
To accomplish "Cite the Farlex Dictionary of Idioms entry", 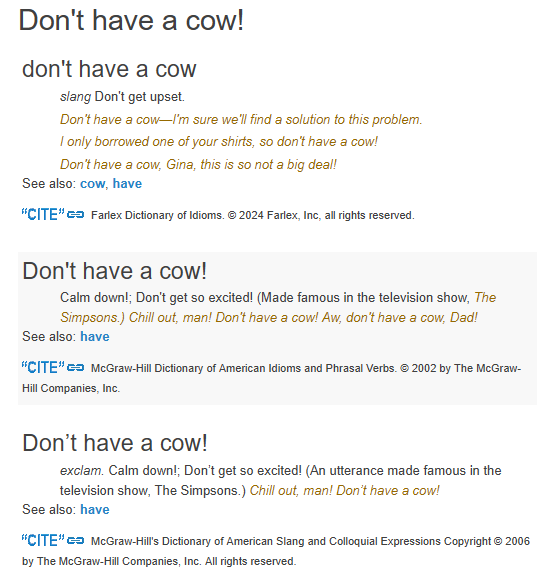I will [43, 215].
